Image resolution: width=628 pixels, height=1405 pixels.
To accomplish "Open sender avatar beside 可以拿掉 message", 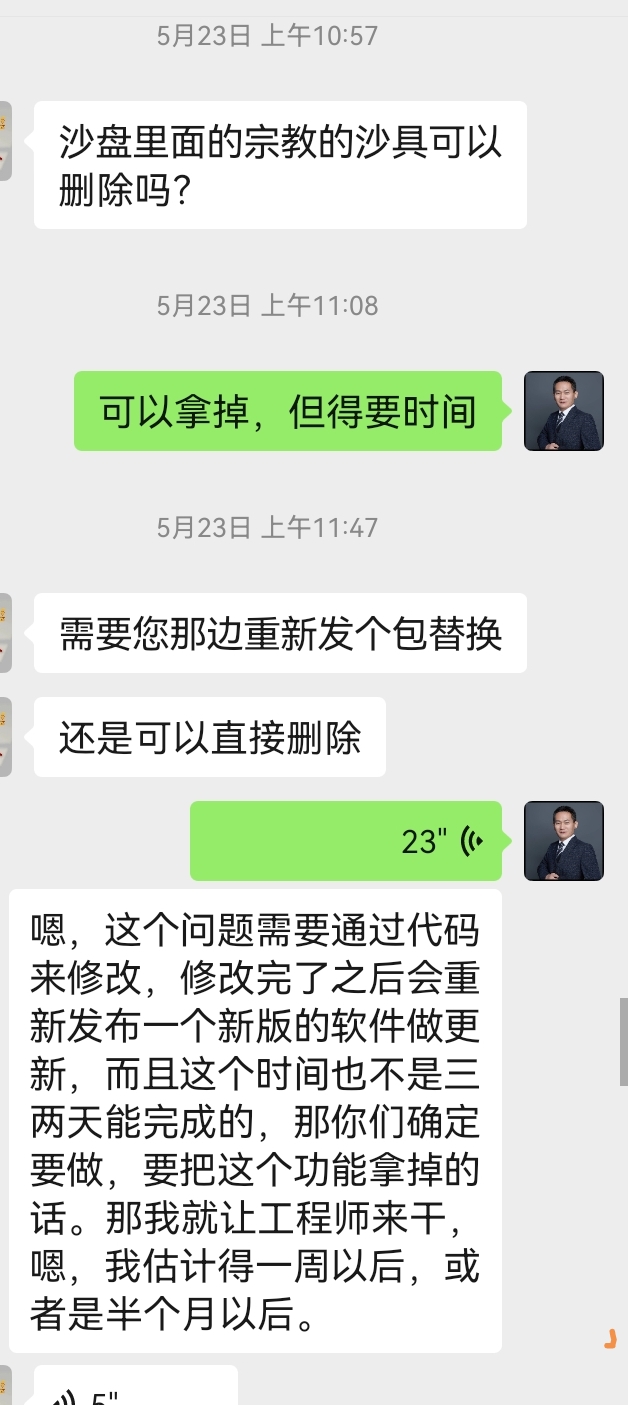I will pos(564,411).
